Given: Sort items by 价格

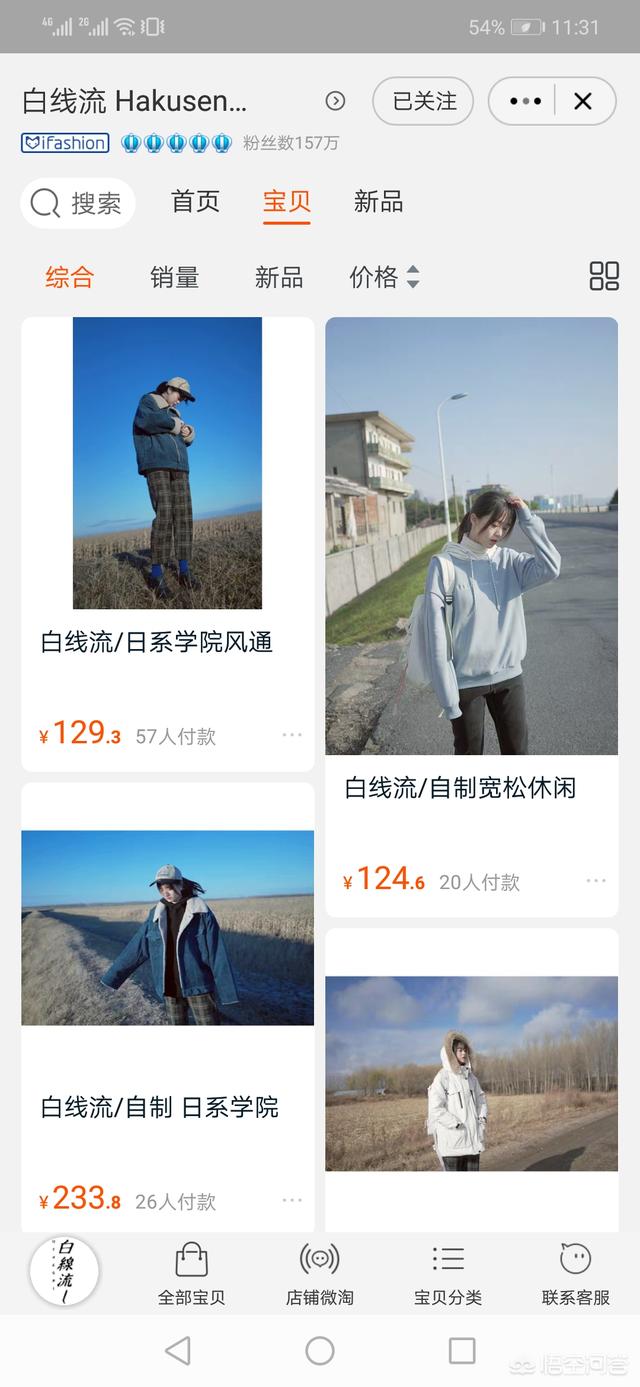Looking at the screenshot, I should (x=384, y=277).
